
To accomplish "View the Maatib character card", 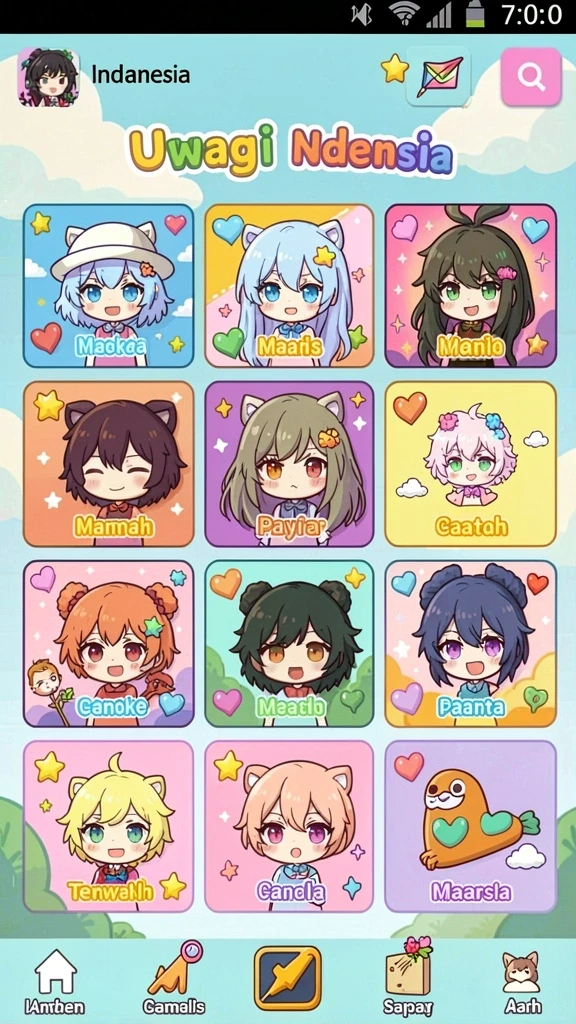I will (289, 644).
